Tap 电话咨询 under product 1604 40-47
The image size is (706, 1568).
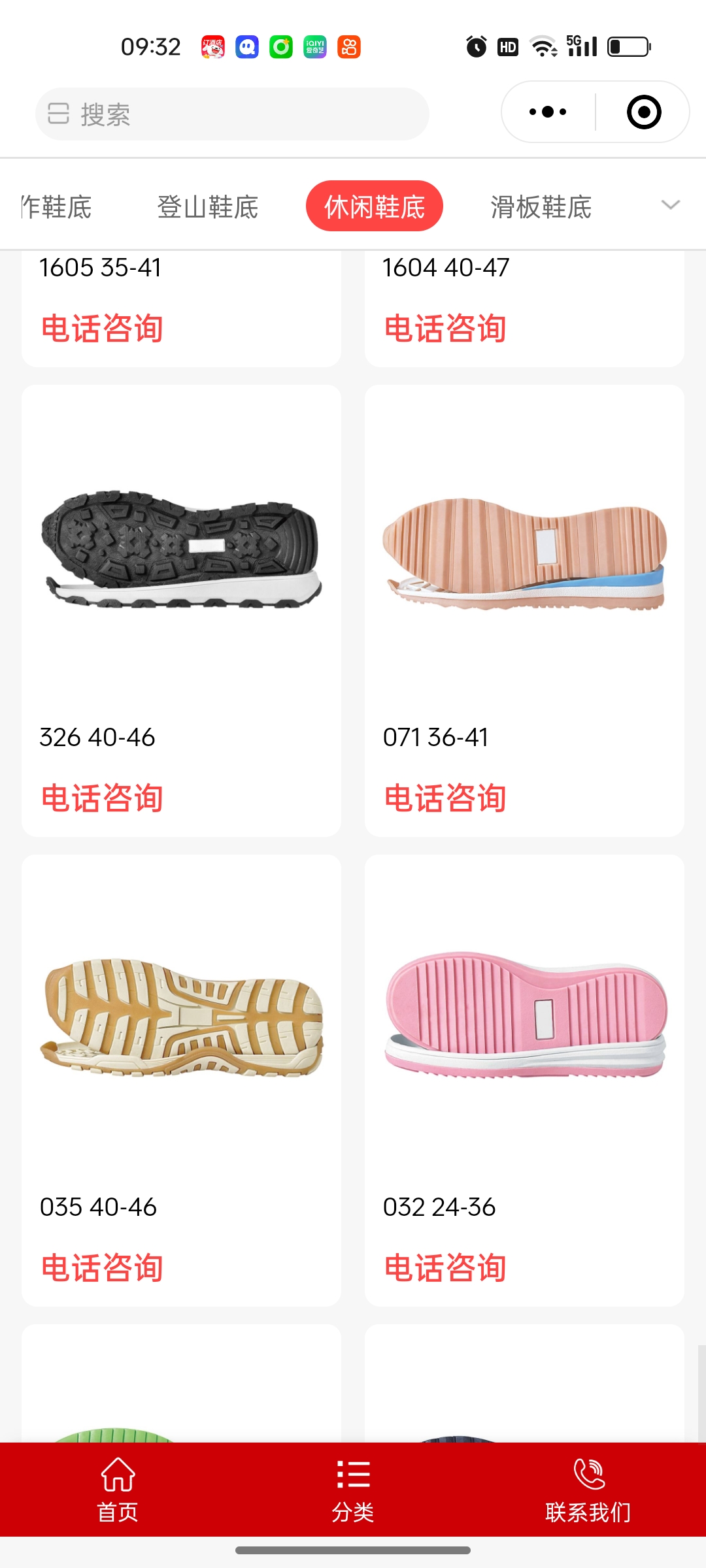coord(445,329)
